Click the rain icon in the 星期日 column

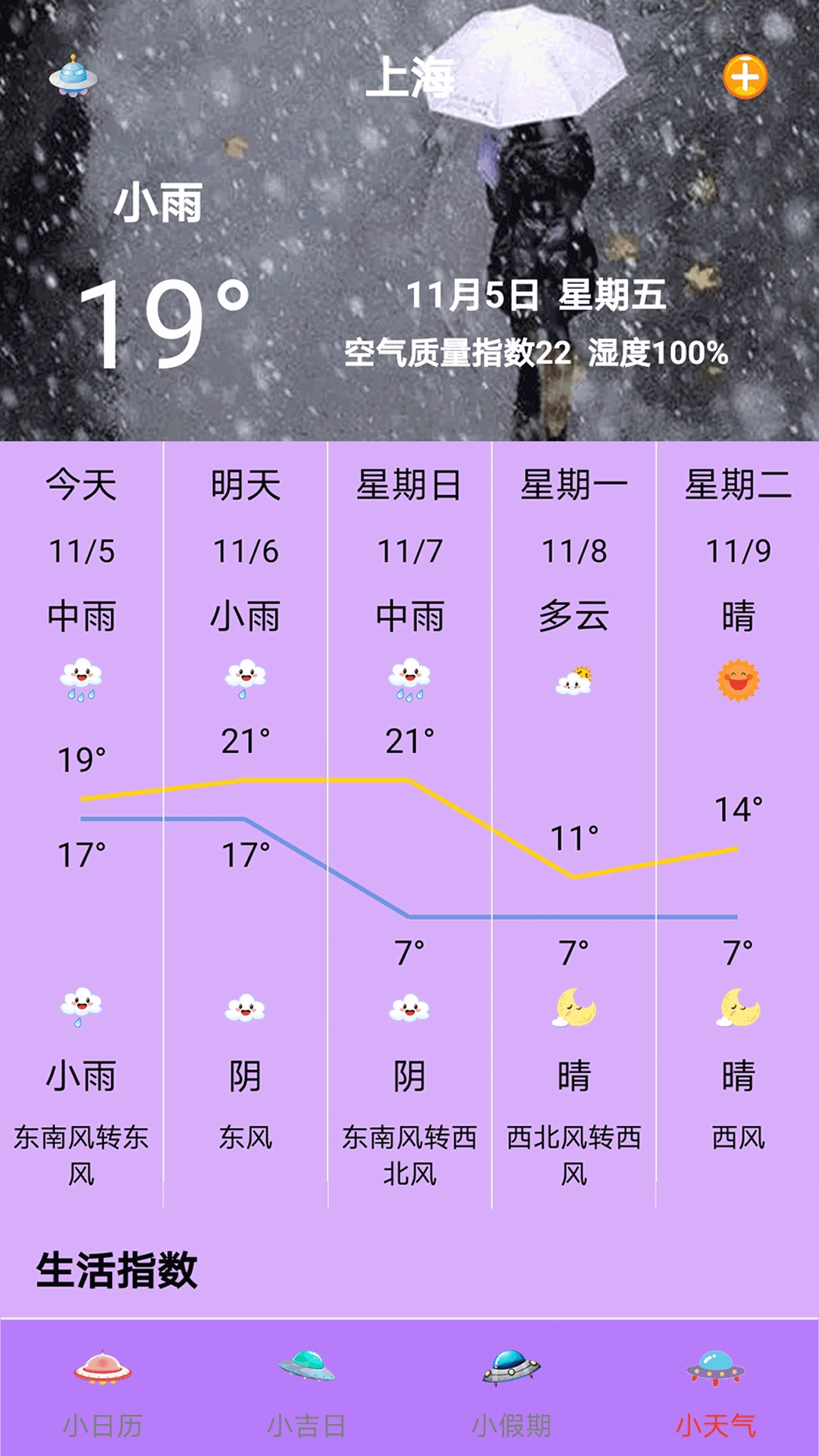(x=409, y=679)
